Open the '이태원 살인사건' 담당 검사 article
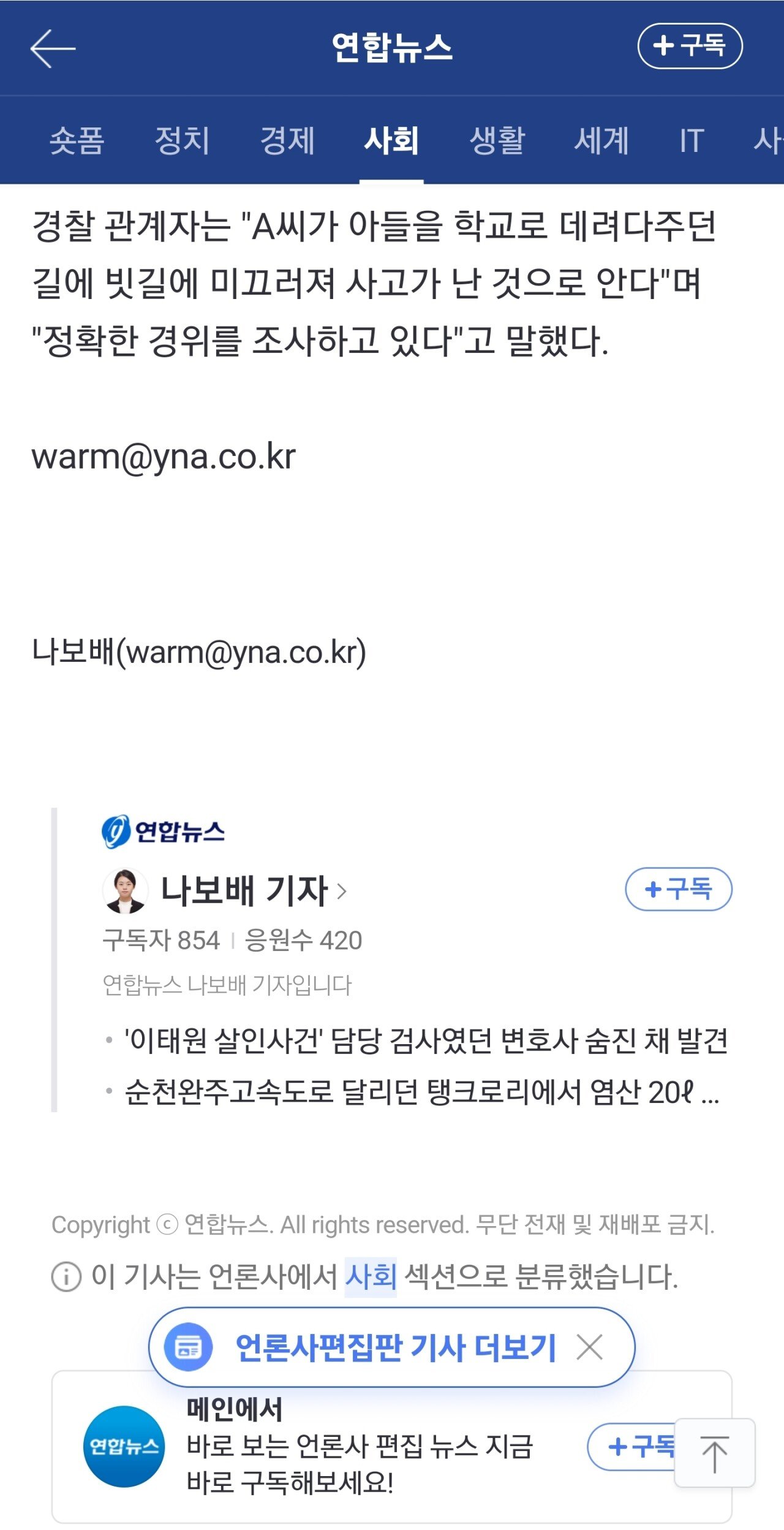Viewport: 784px width, 1530px height. (x=426, y=1040)
